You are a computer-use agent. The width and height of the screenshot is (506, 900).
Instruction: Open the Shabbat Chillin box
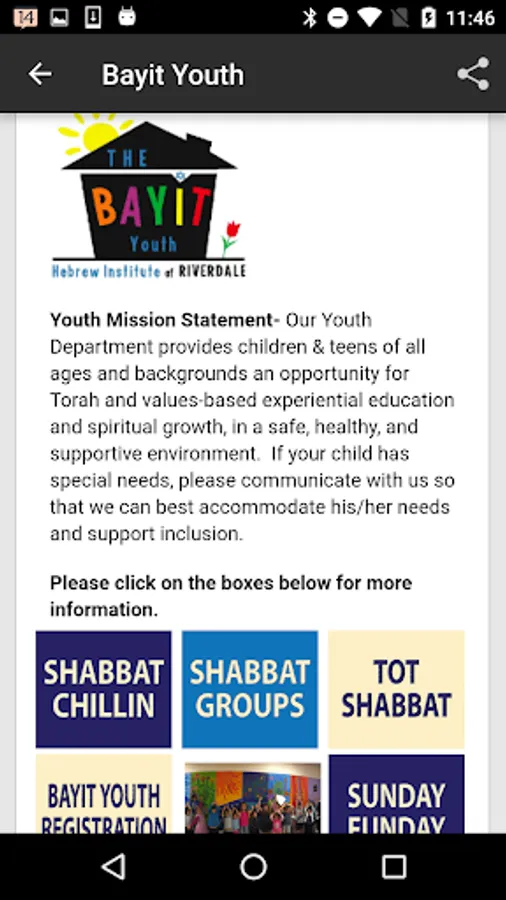click(103, 689)
